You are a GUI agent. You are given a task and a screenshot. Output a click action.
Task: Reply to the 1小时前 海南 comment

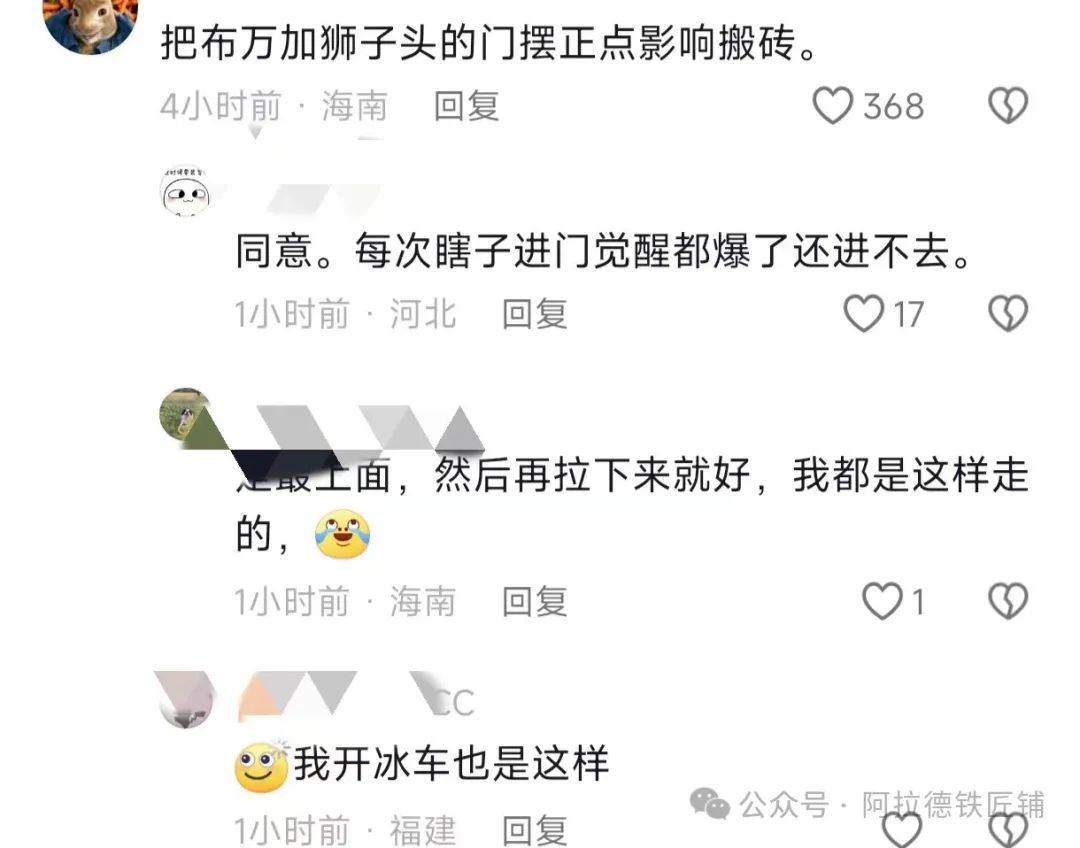tap(534, 601)
